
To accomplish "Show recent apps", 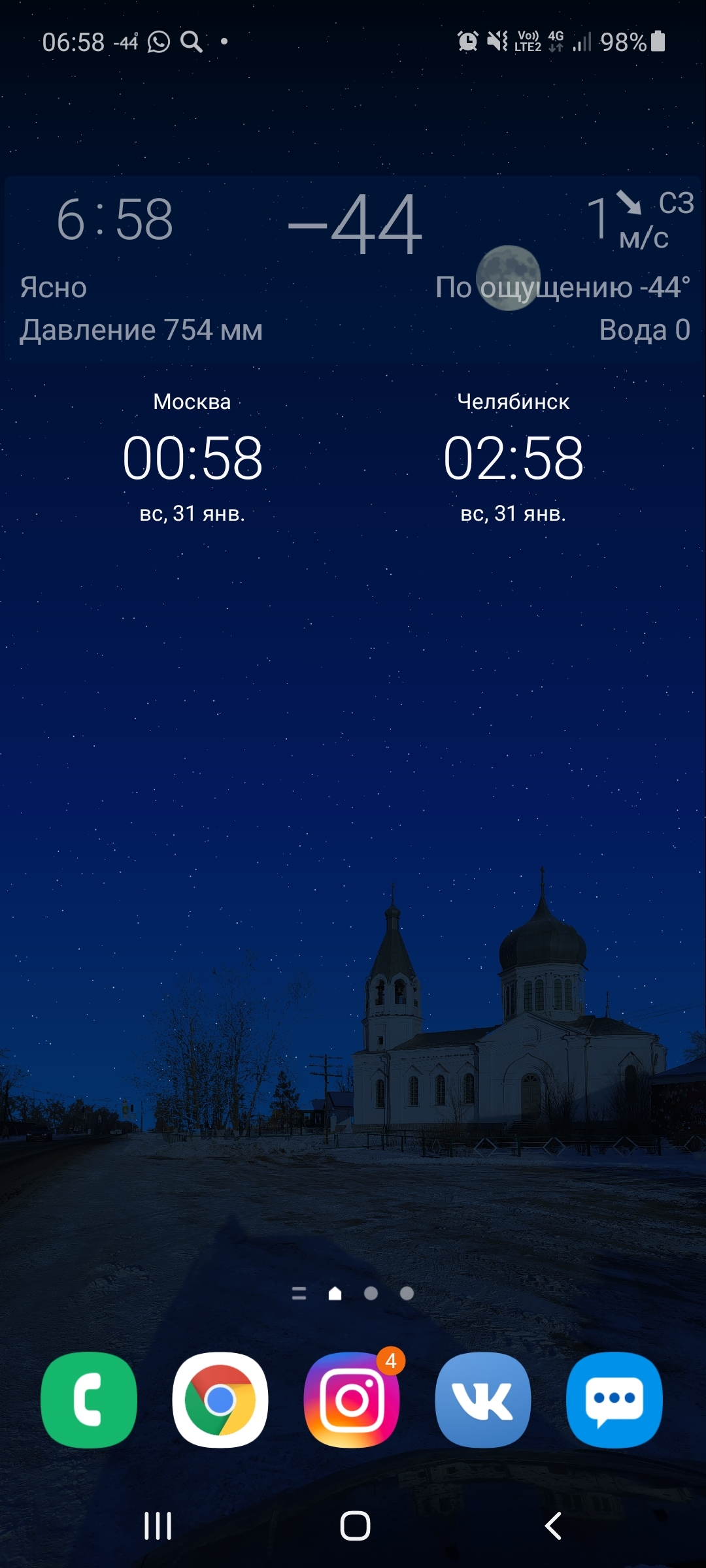I will [158, 1526].
